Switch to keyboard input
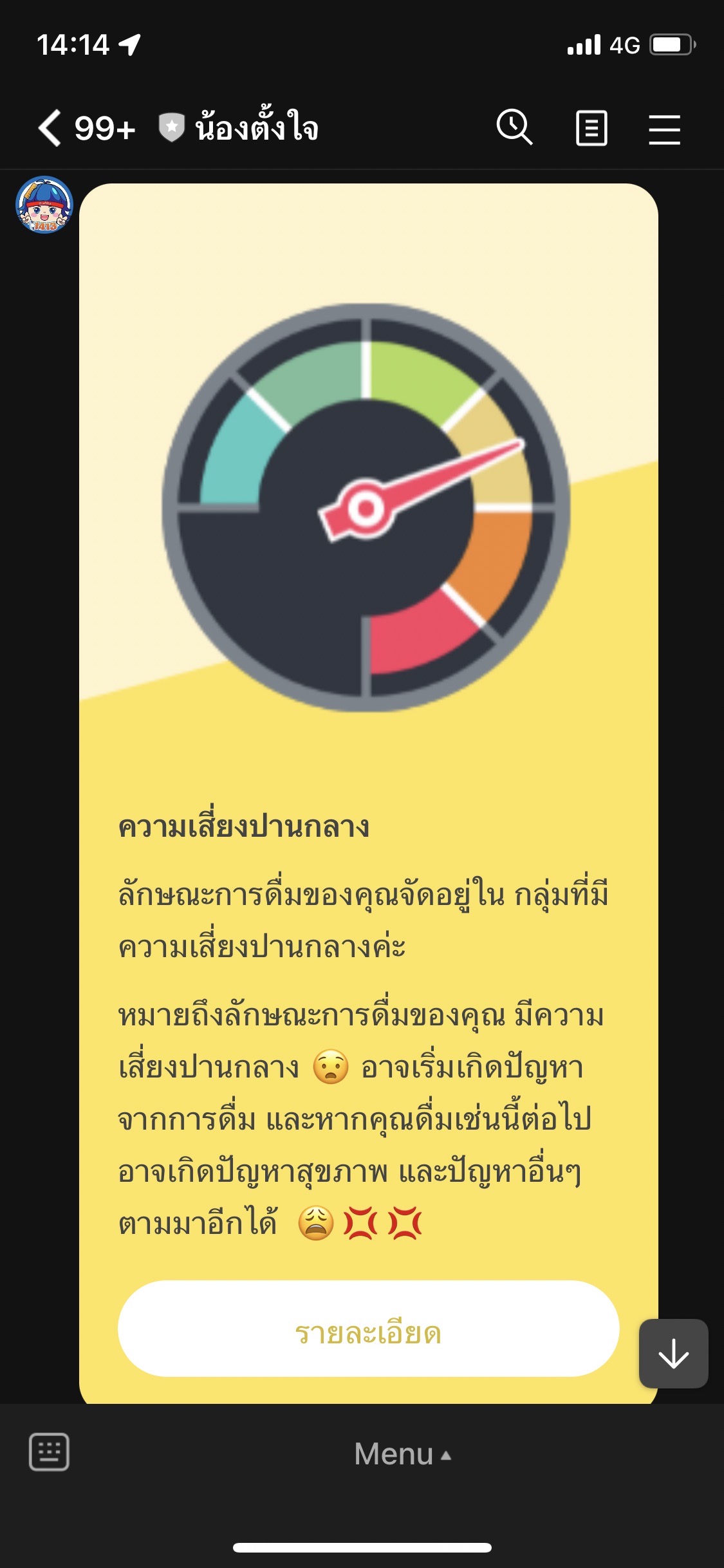Screen dimensions: 724x1568 tap(49, 1453)
